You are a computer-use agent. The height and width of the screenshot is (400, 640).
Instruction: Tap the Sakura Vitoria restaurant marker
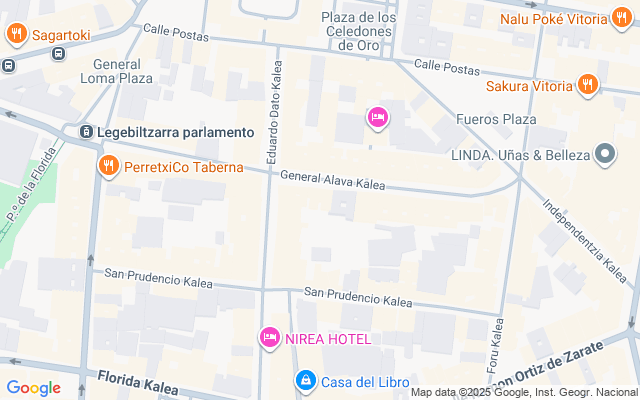(588, 85)
